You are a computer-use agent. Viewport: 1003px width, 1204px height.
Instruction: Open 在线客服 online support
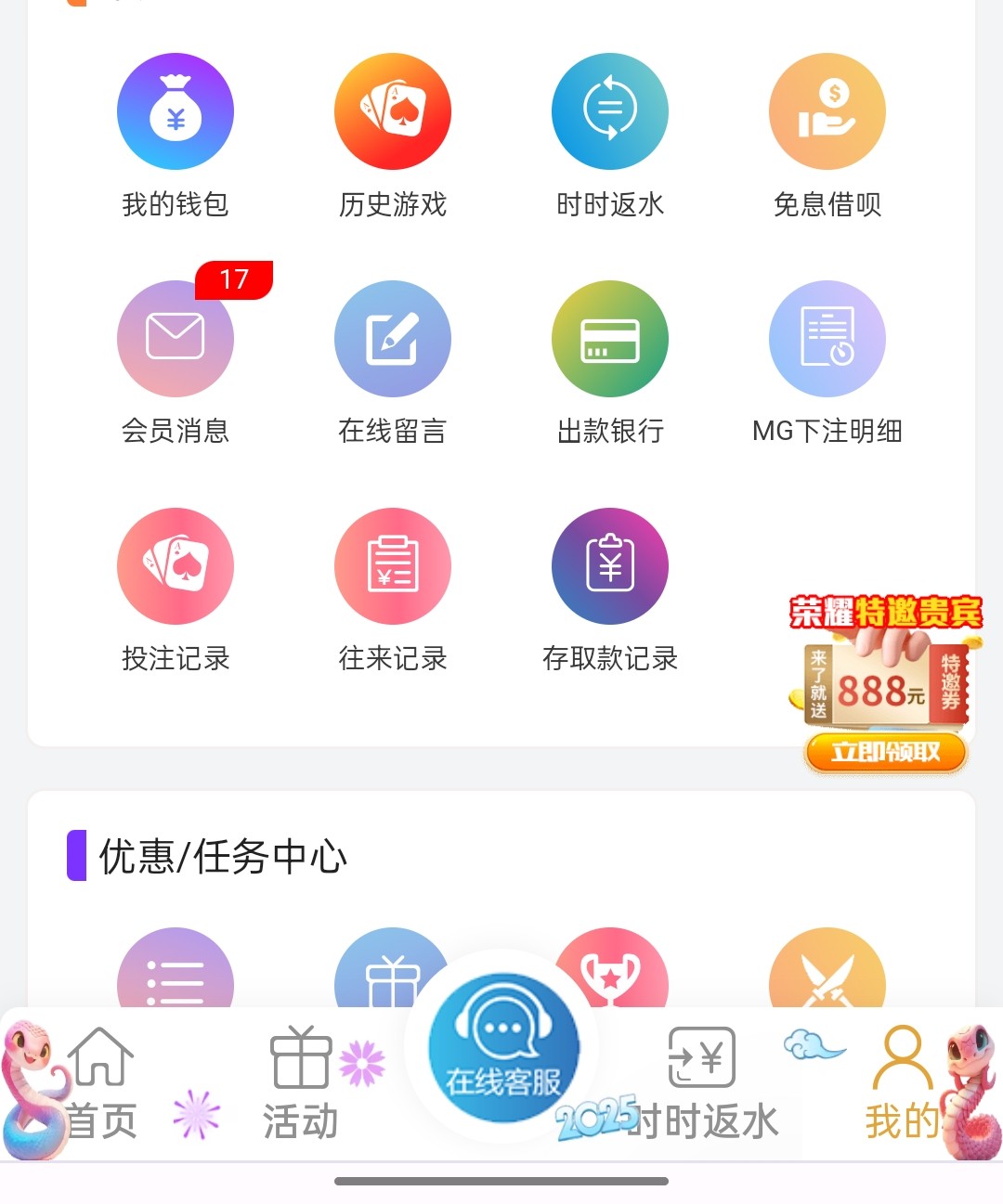pos(503,1047)
